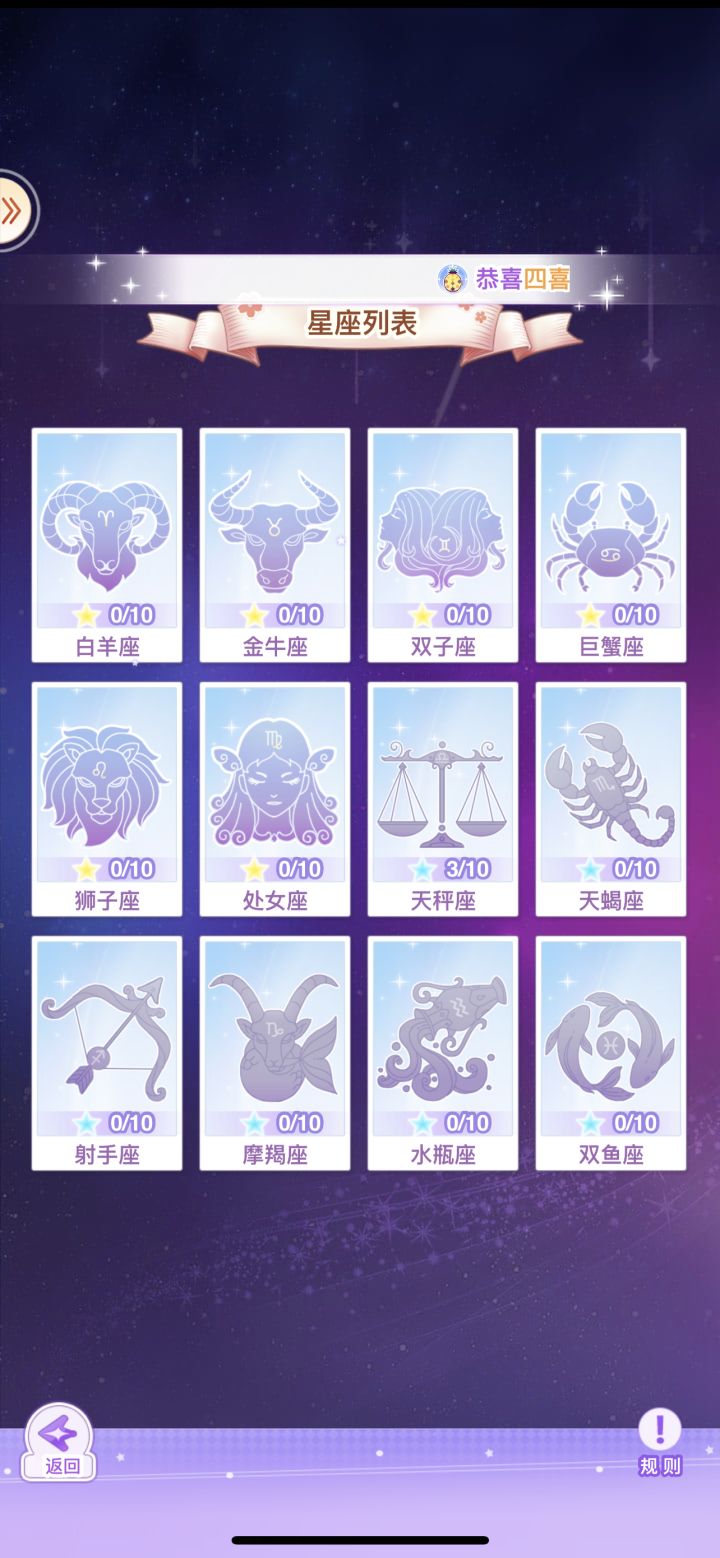720x1558 pixels.
Task: Open the 射手座 Sagittarius constellation entry
Action: (x=107, y=1055)
